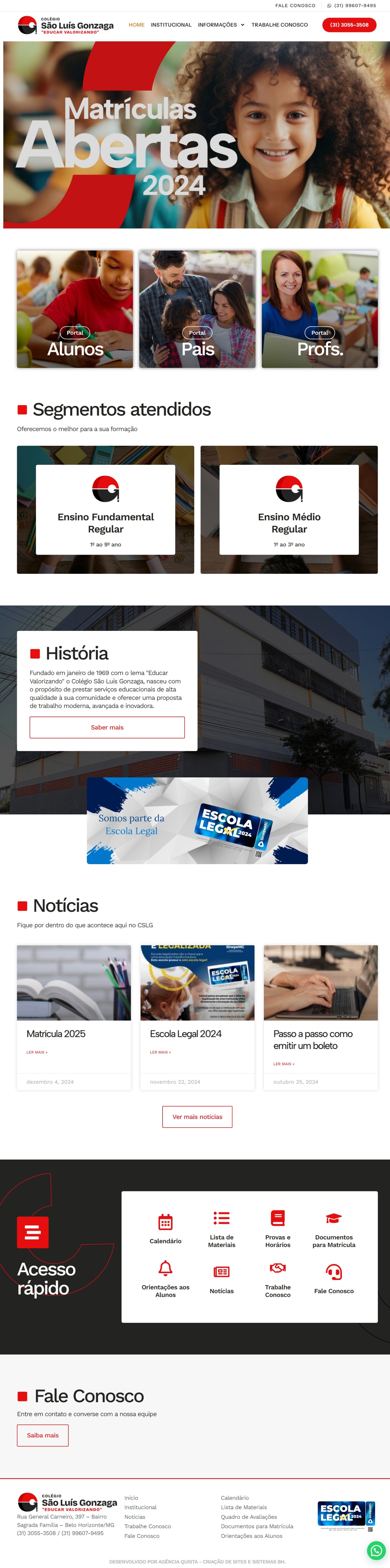Screen dimensions: 390x1568
Task: Go to Trabalhe Conosco in the header
Action: click(279, 25)
